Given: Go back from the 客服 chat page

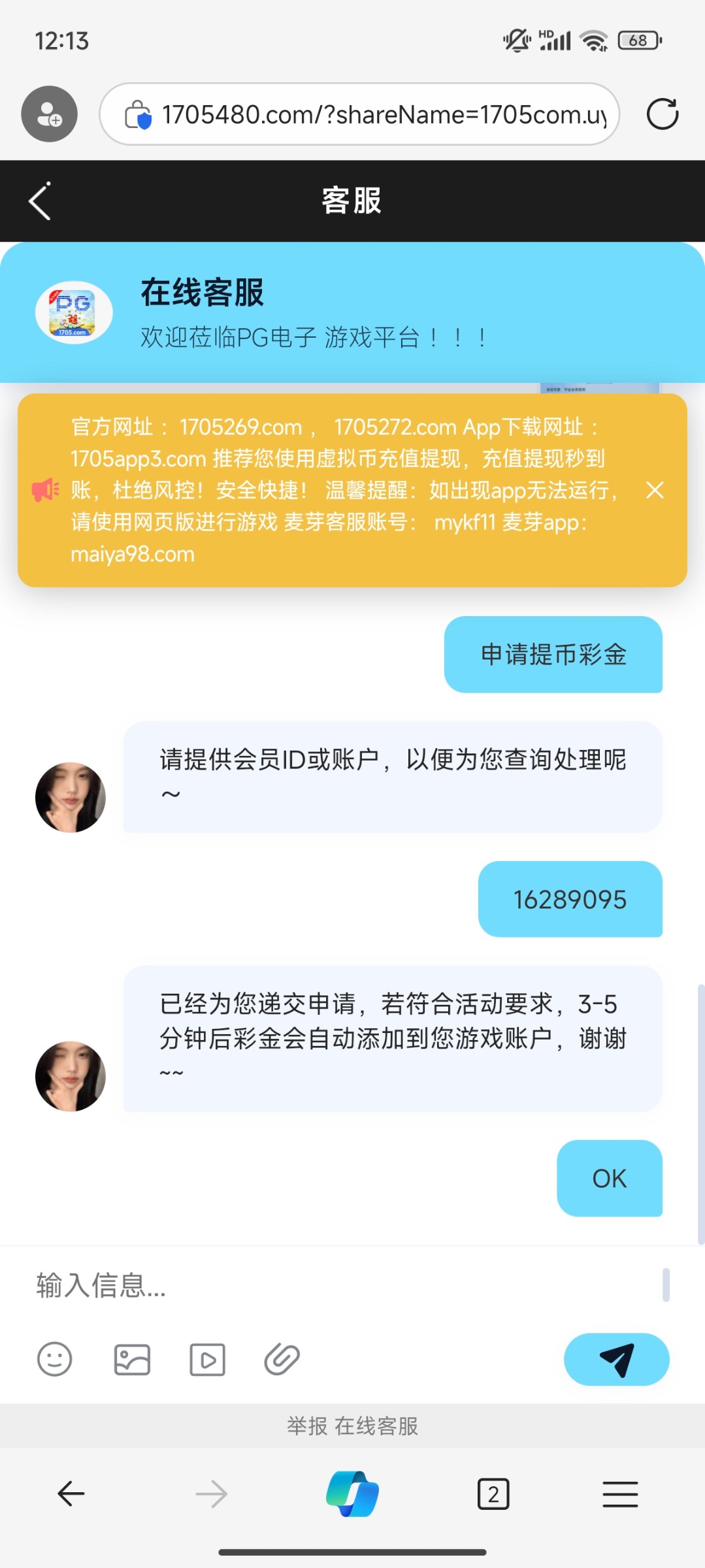Looking at the screenshot, I should click(x=40, y=201).
